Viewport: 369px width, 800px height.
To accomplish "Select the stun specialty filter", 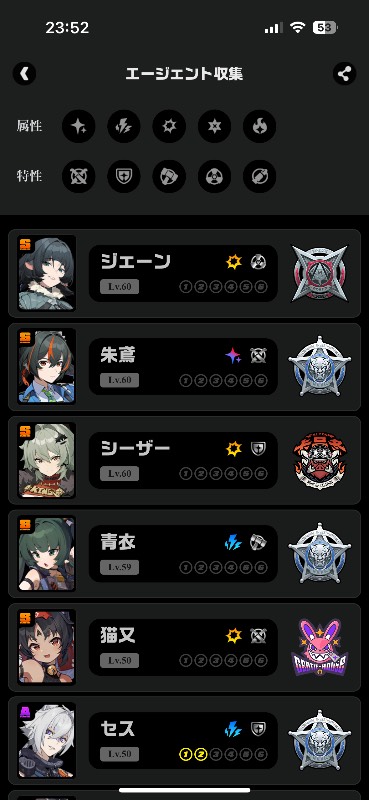I will coord(169,177).
